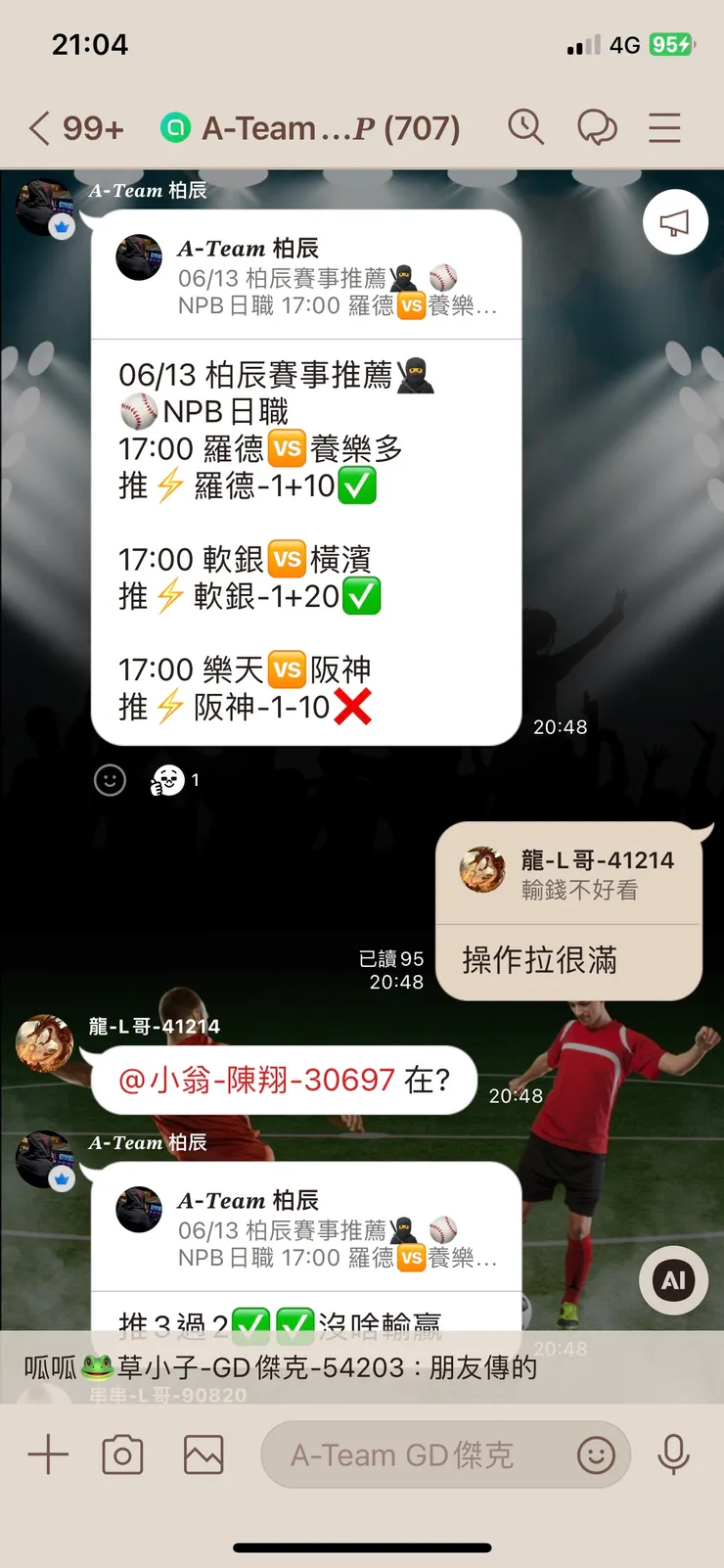Open the AI assistant button on the right
724x1568 pixels.
672,1279
